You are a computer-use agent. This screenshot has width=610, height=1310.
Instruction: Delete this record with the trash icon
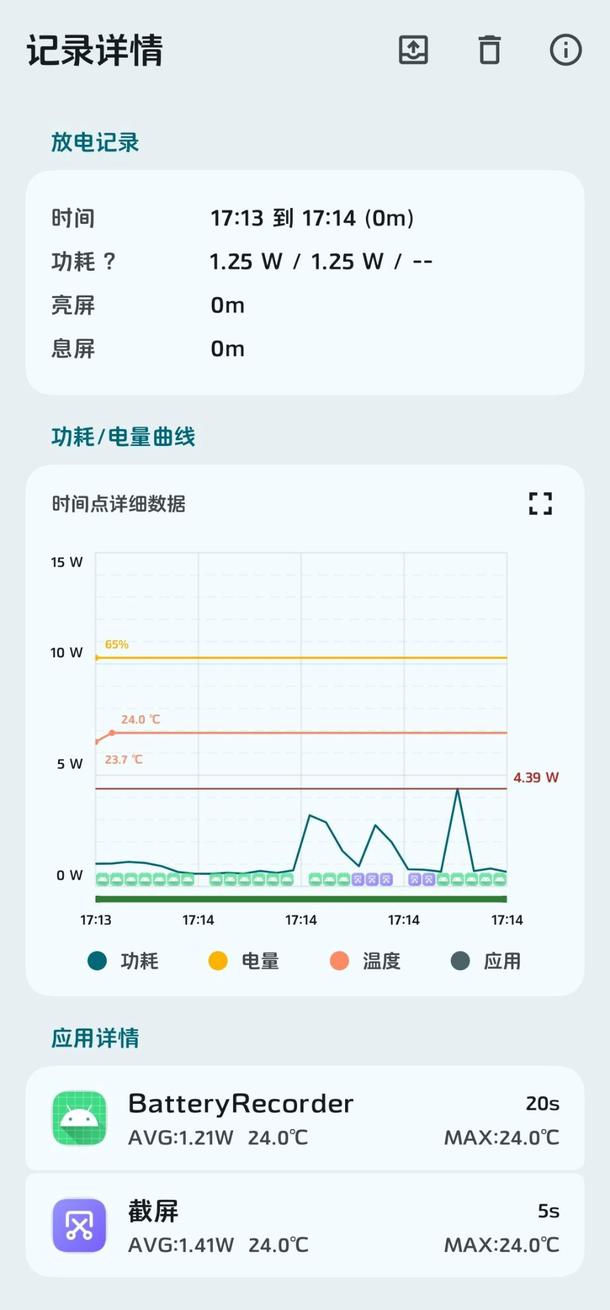489,50
